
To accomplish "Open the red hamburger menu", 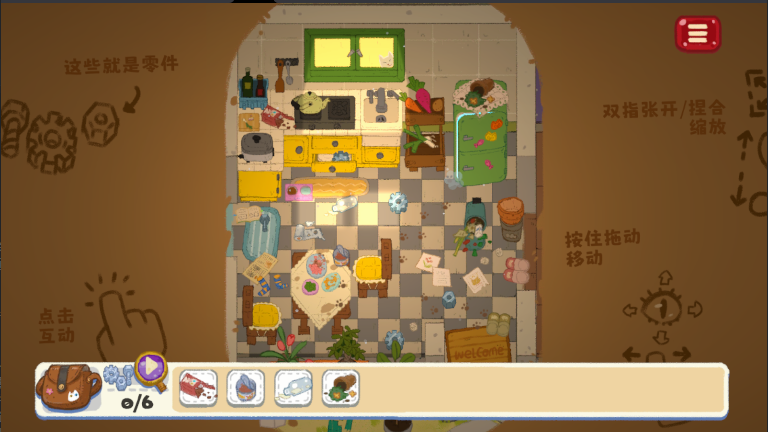I will tap(697, 33).
